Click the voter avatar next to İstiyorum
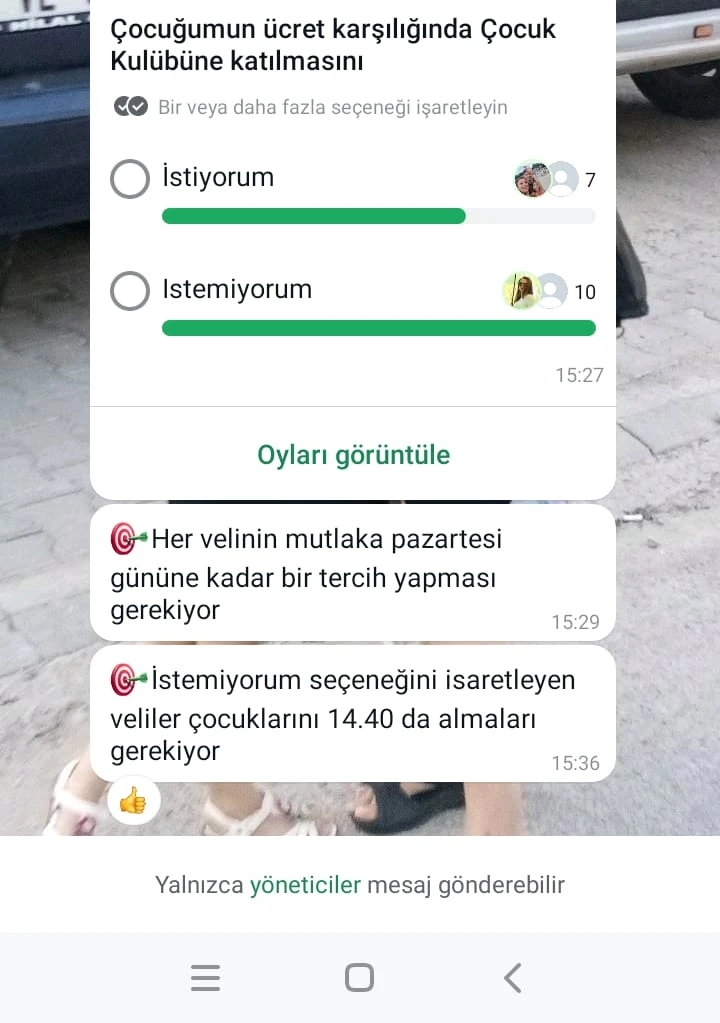 pyautogui.click(x=531, y=178)
